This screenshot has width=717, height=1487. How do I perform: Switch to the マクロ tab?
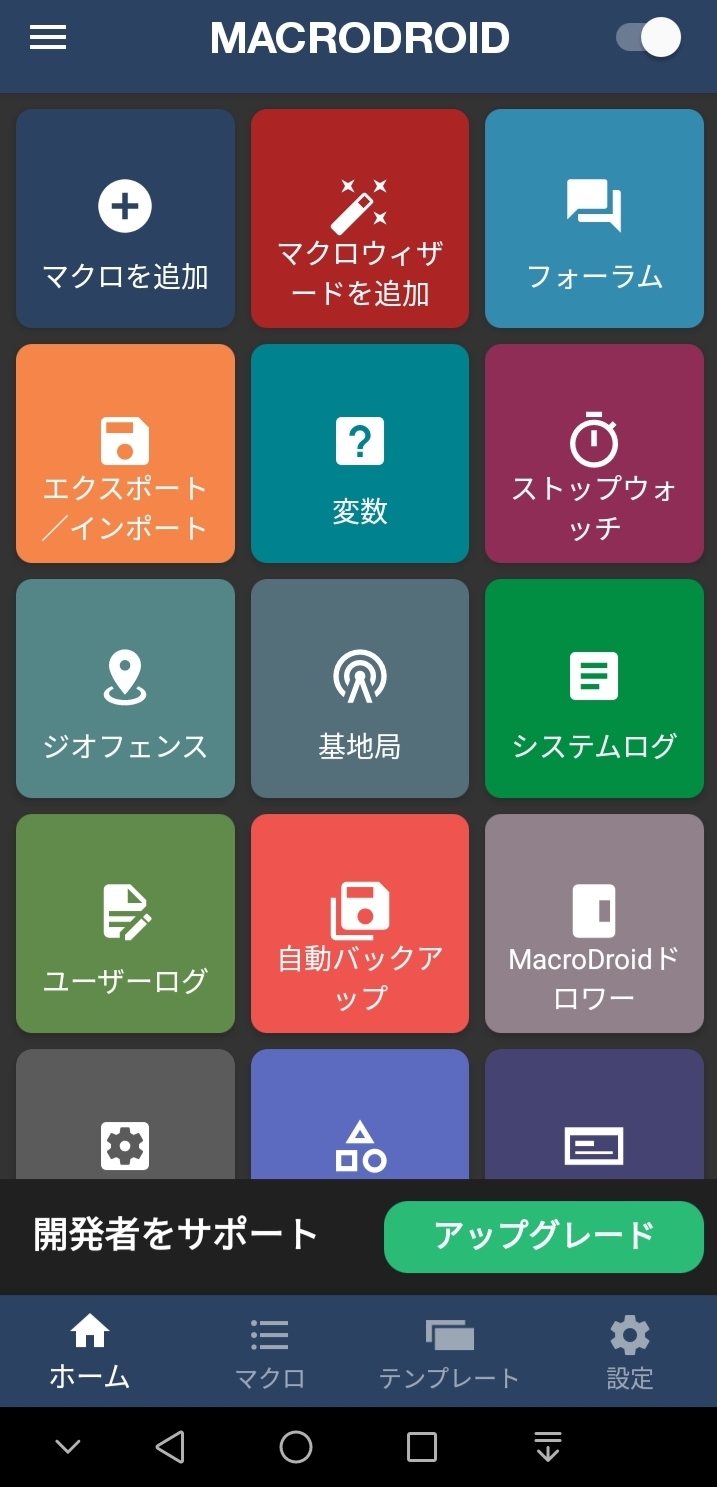pyautogui.click(x=270, y=1352)
